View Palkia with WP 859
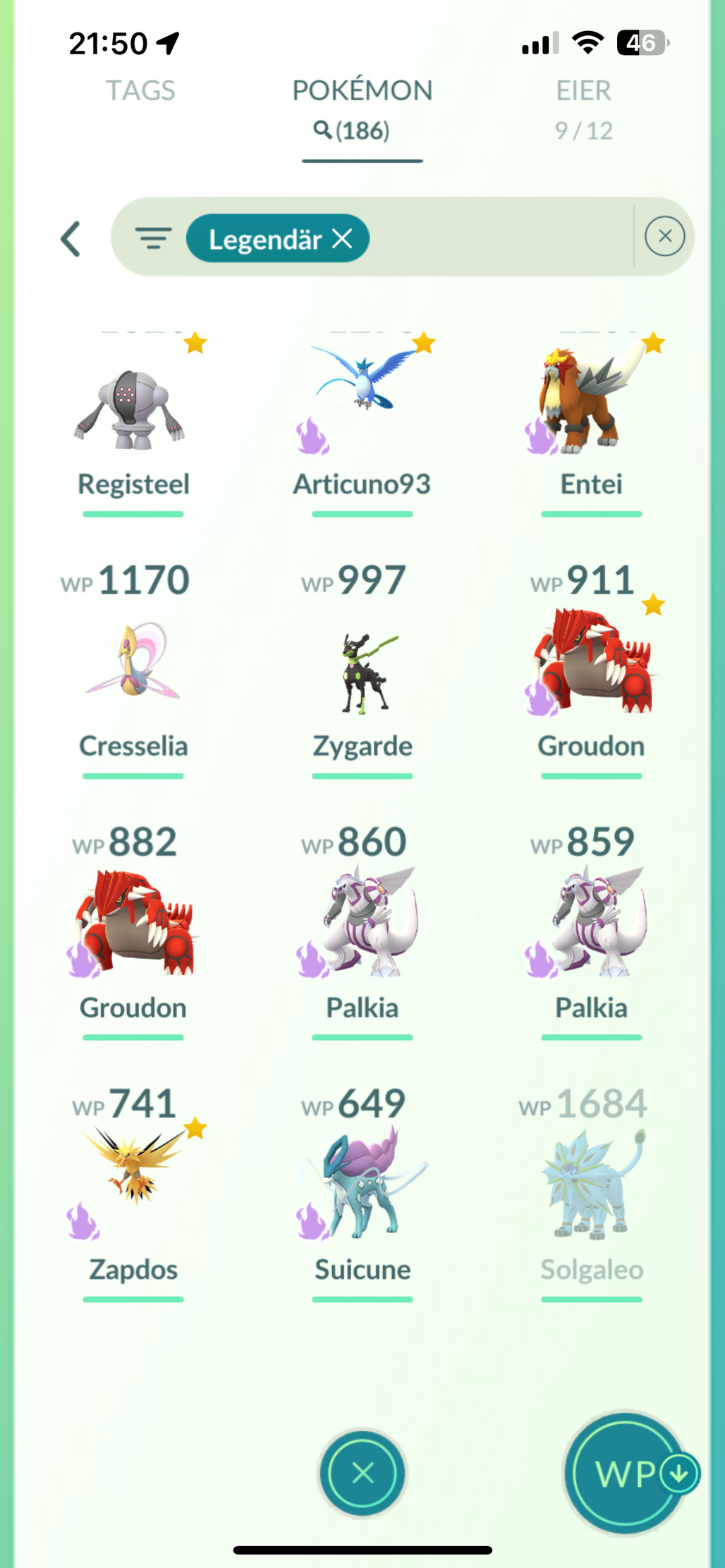Viewport: 725px width, 1568px height. point(592,931)
